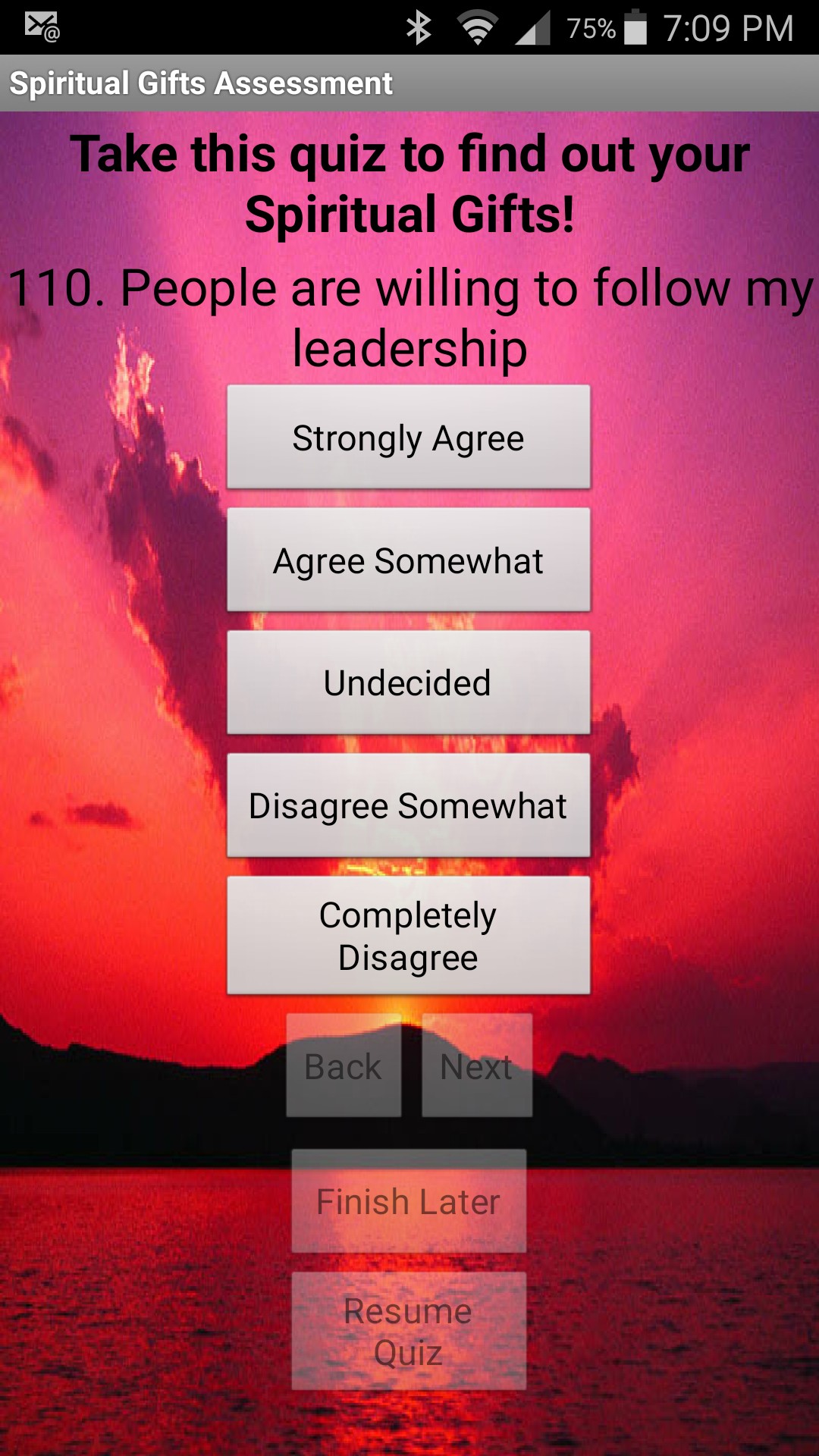Go to the previous question with Back

pyautogui.click(x=344, y=1065)
